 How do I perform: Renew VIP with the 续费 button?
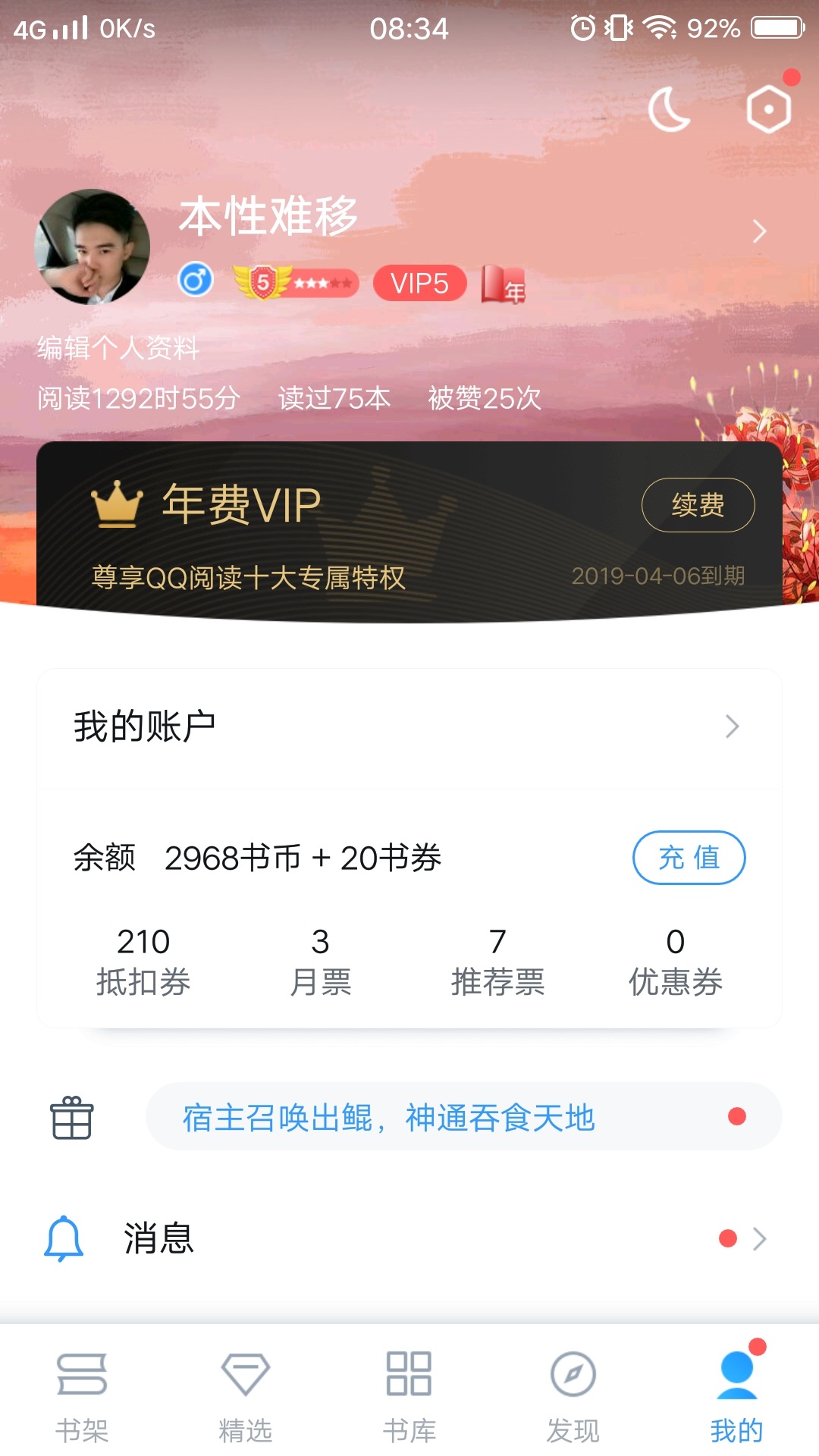point(698,505)
